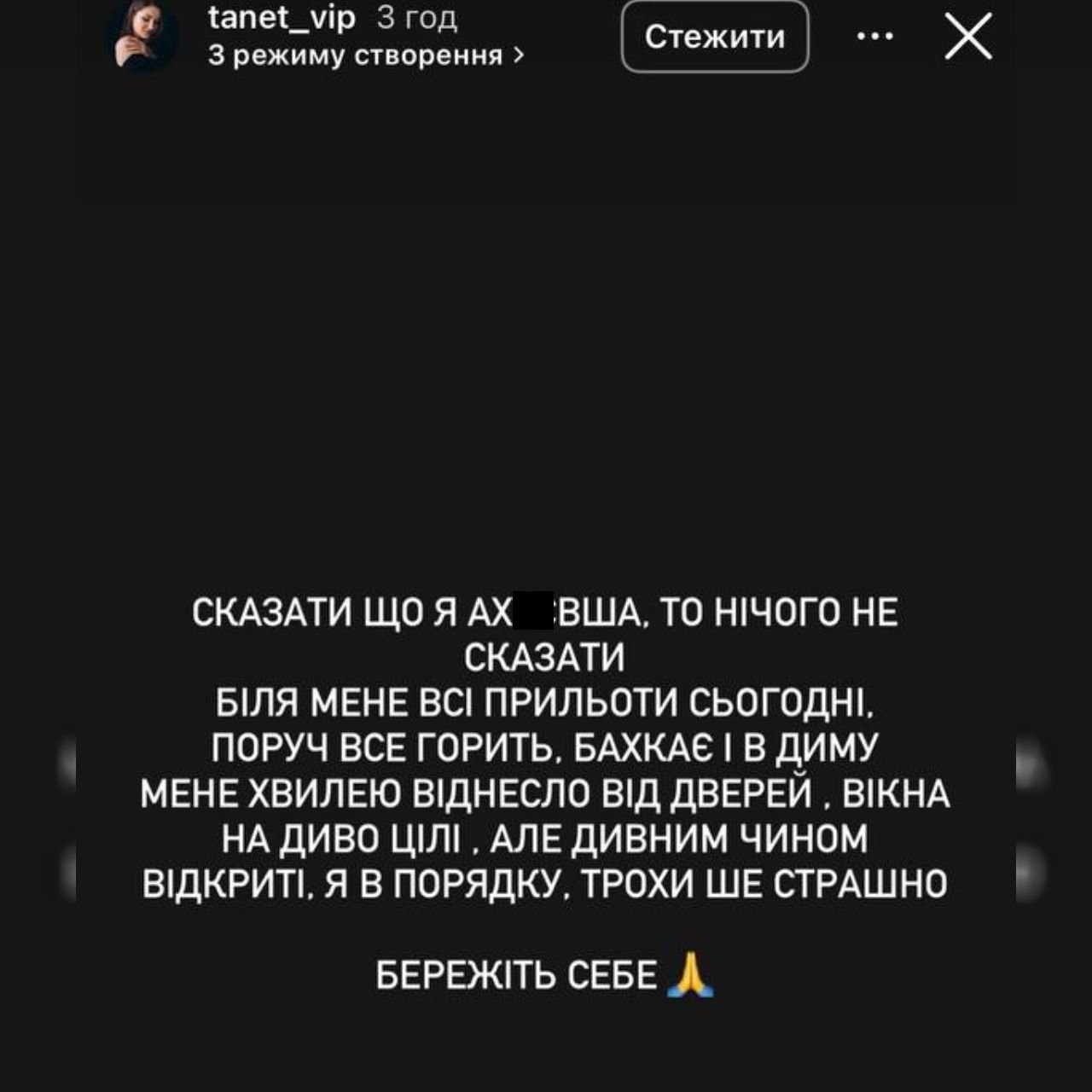Image resolution: width=1092 pixels, height=1092 pixels.
Task: Open tanet_vip profile picture
Action: click(142, 37)
